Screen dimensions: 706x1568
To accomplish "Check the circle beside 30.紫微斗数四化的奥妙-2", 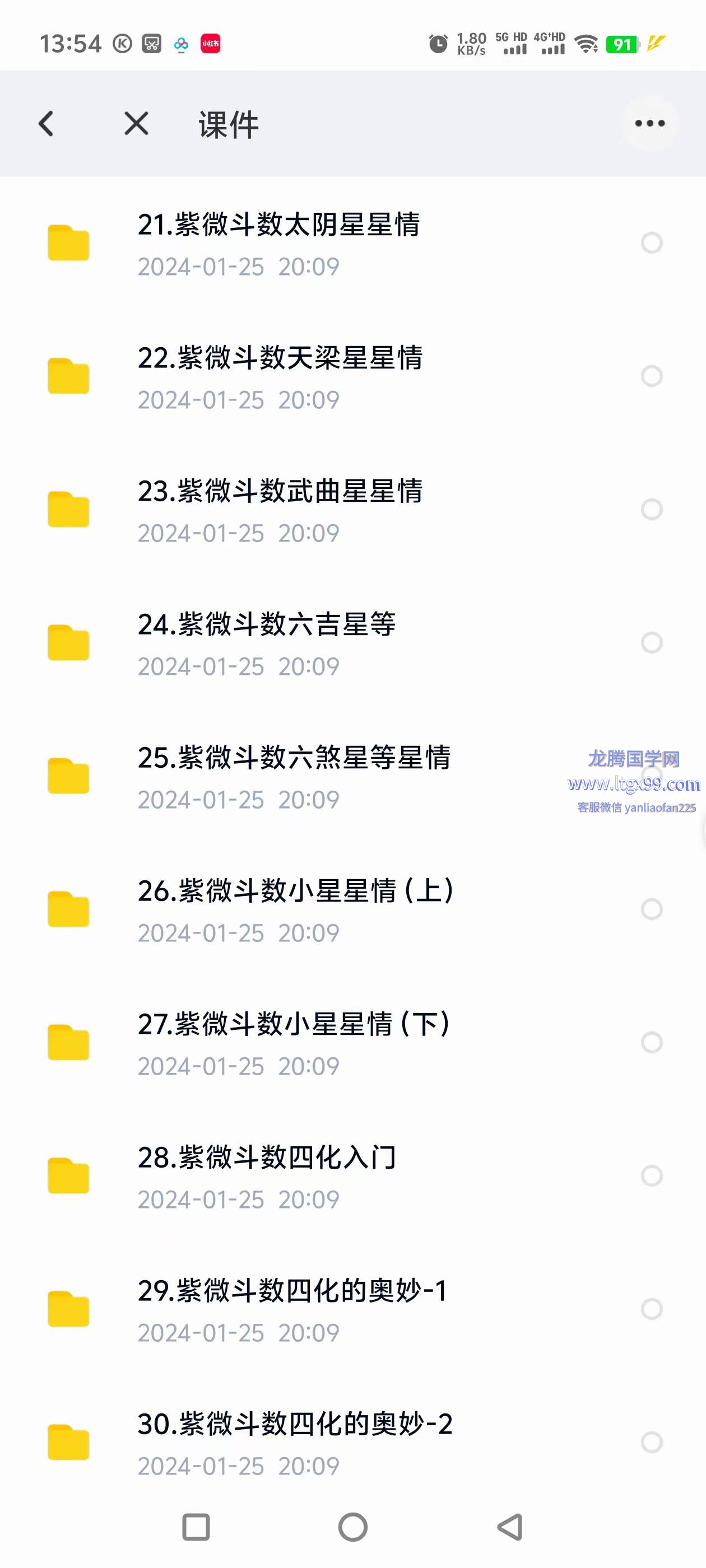I will (x=651, y=1442).
